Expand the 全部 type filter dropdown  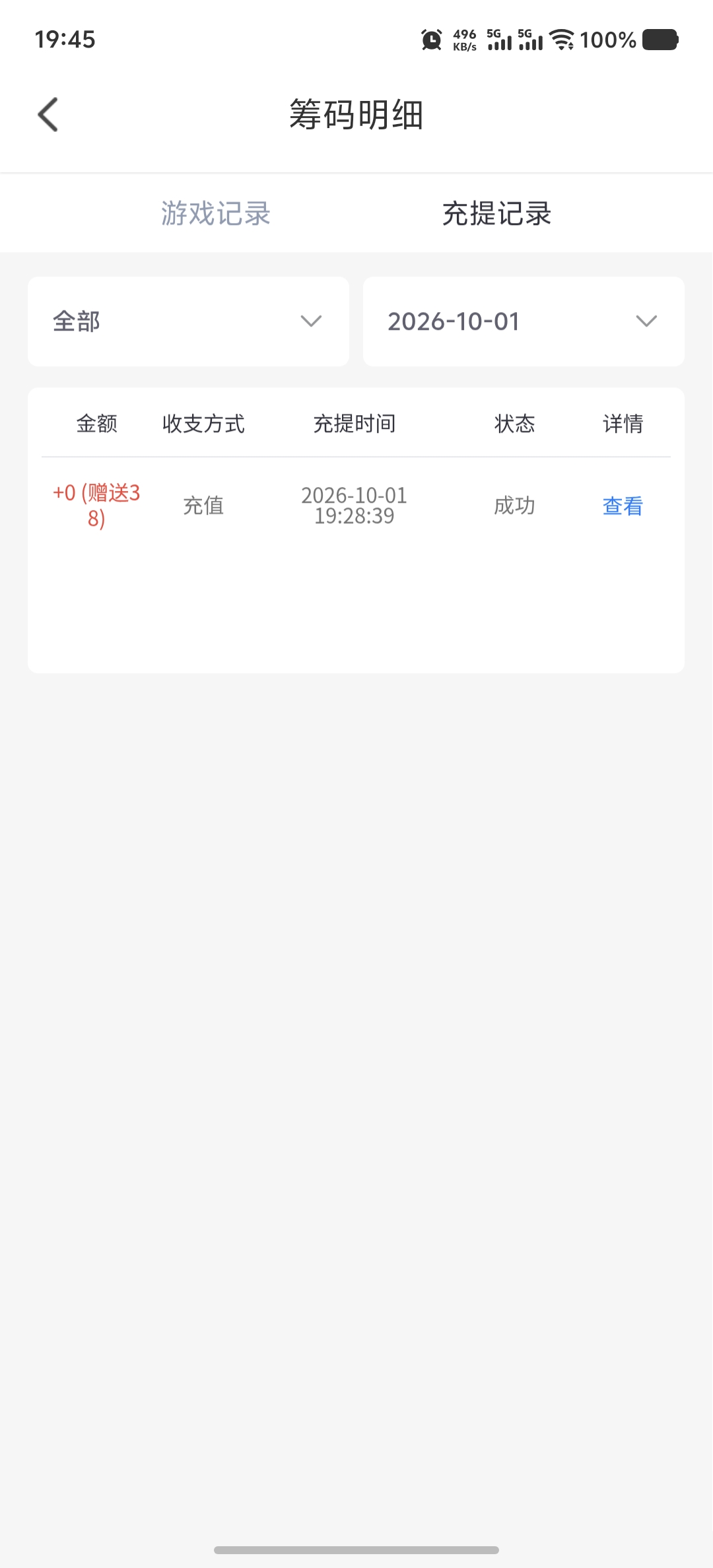(x=188, y=321)
